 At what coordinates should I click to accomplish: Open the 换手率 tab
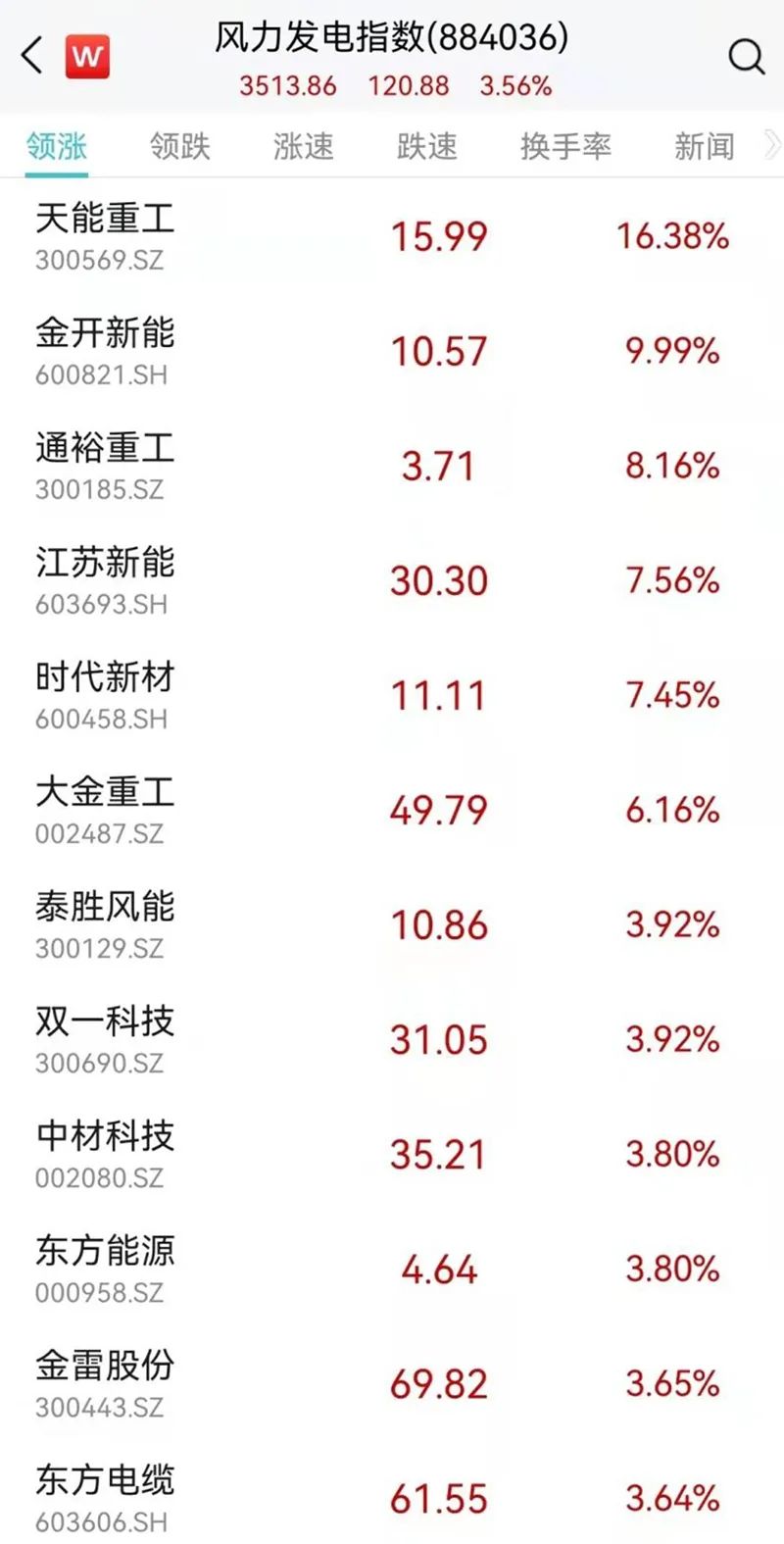pyautogui.click(x=565, y=146)
